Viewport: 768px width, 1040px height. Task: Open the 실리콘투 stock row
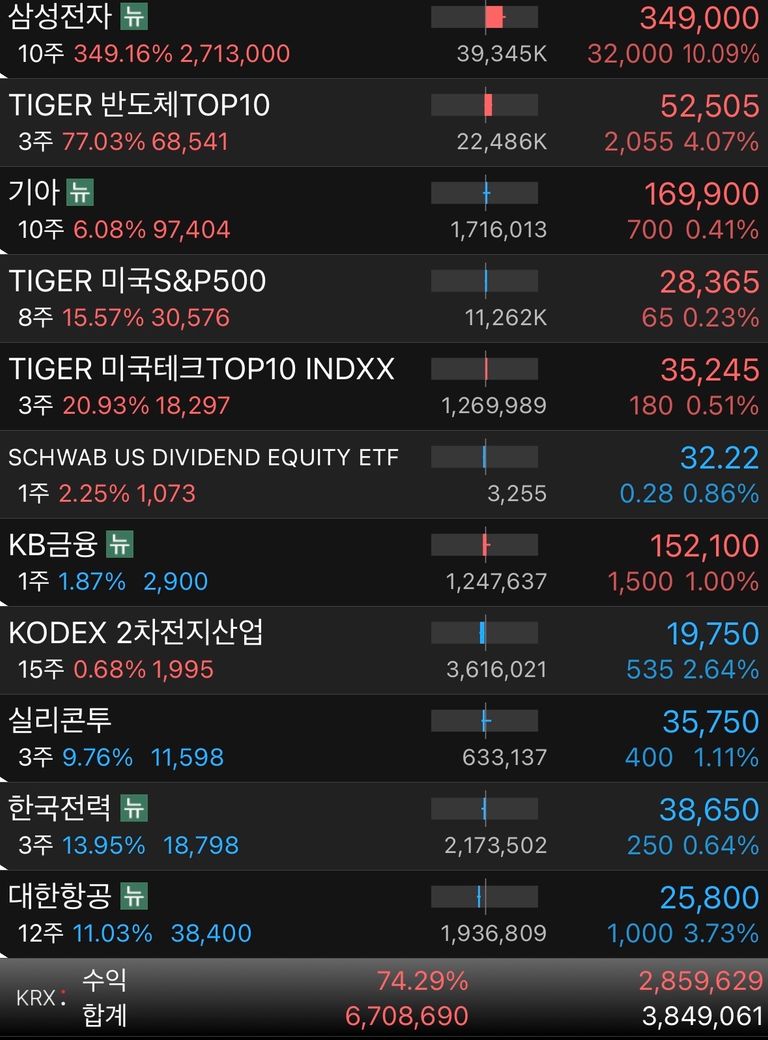[384, 738]
